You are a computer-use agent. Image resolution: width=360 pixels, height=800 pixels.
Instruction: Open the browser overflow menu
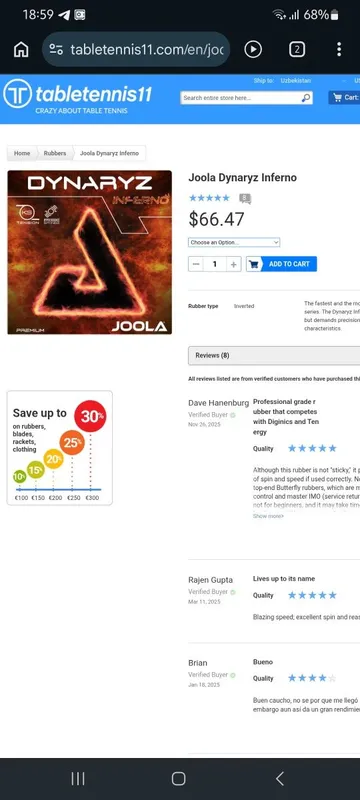tap(339, 49)
